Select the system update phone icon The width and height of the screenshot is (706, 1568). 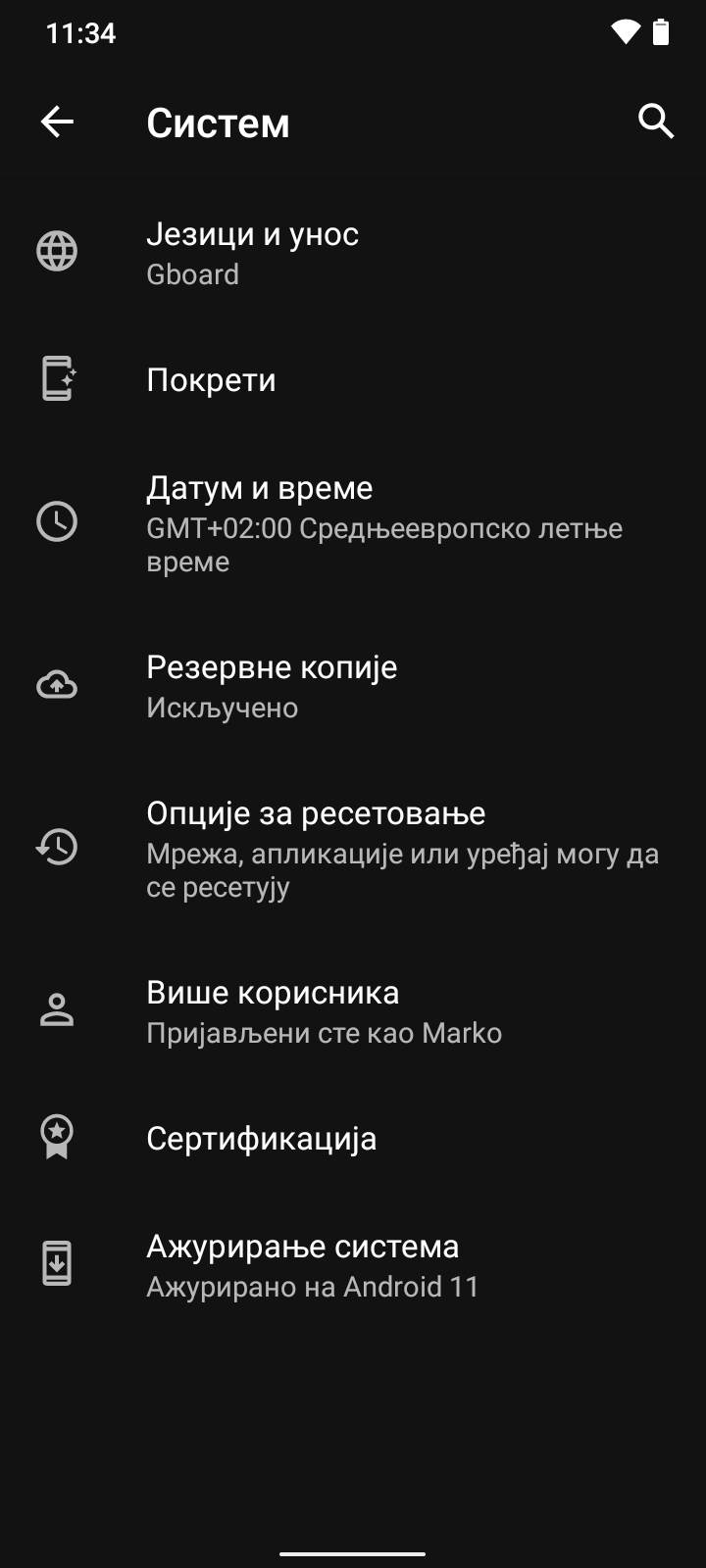pos(57,1264)
